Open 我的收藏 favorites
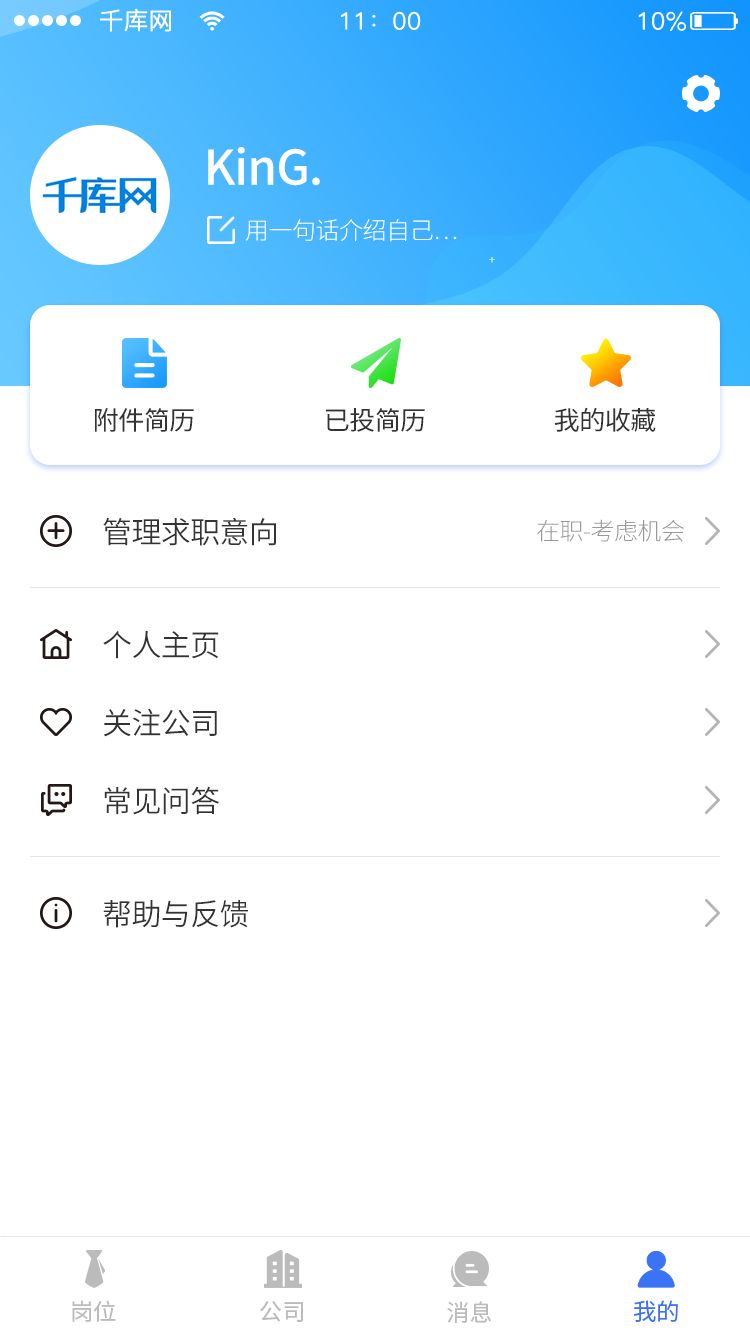Viewport: 750px width, 1334px height. point(605,385)
